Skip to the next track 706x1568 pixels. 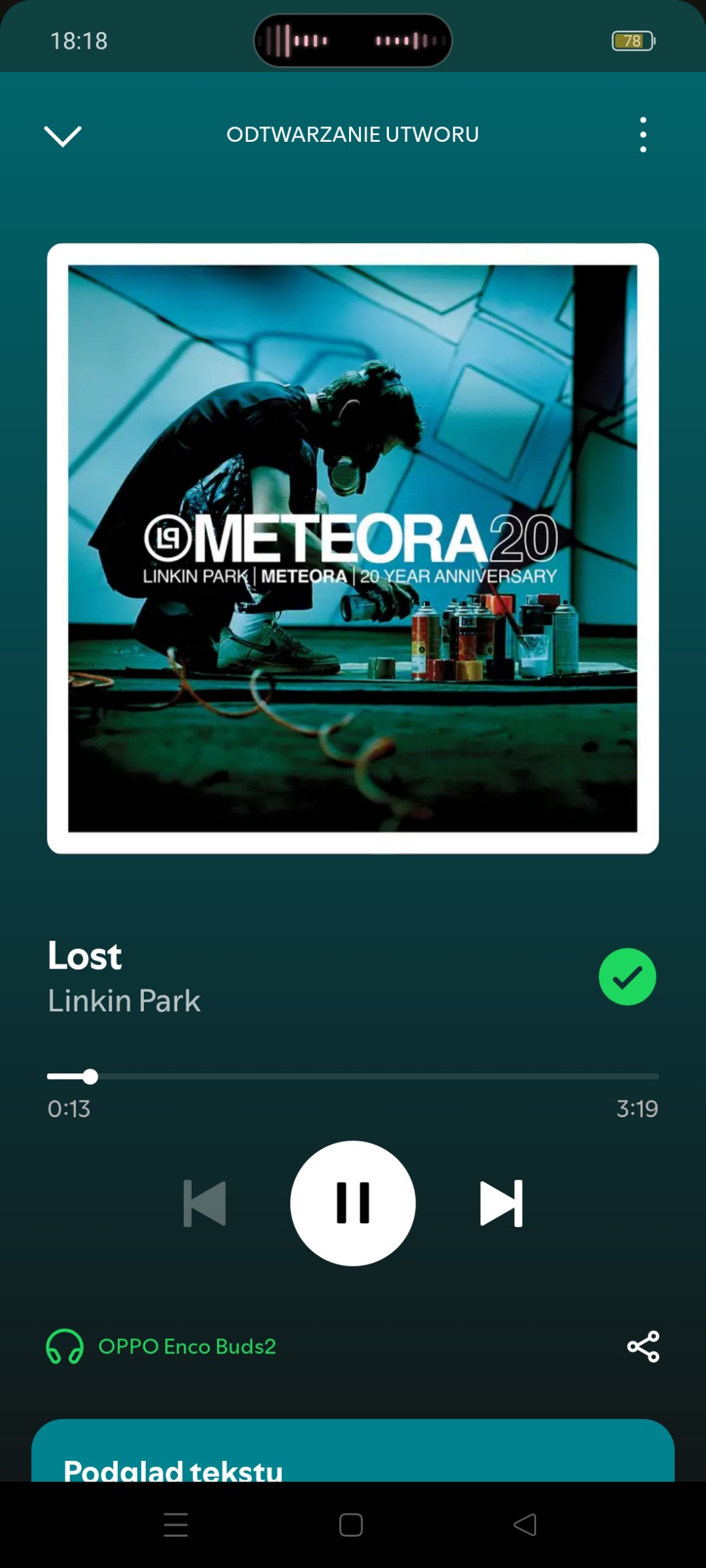(x=501, y=1203)
